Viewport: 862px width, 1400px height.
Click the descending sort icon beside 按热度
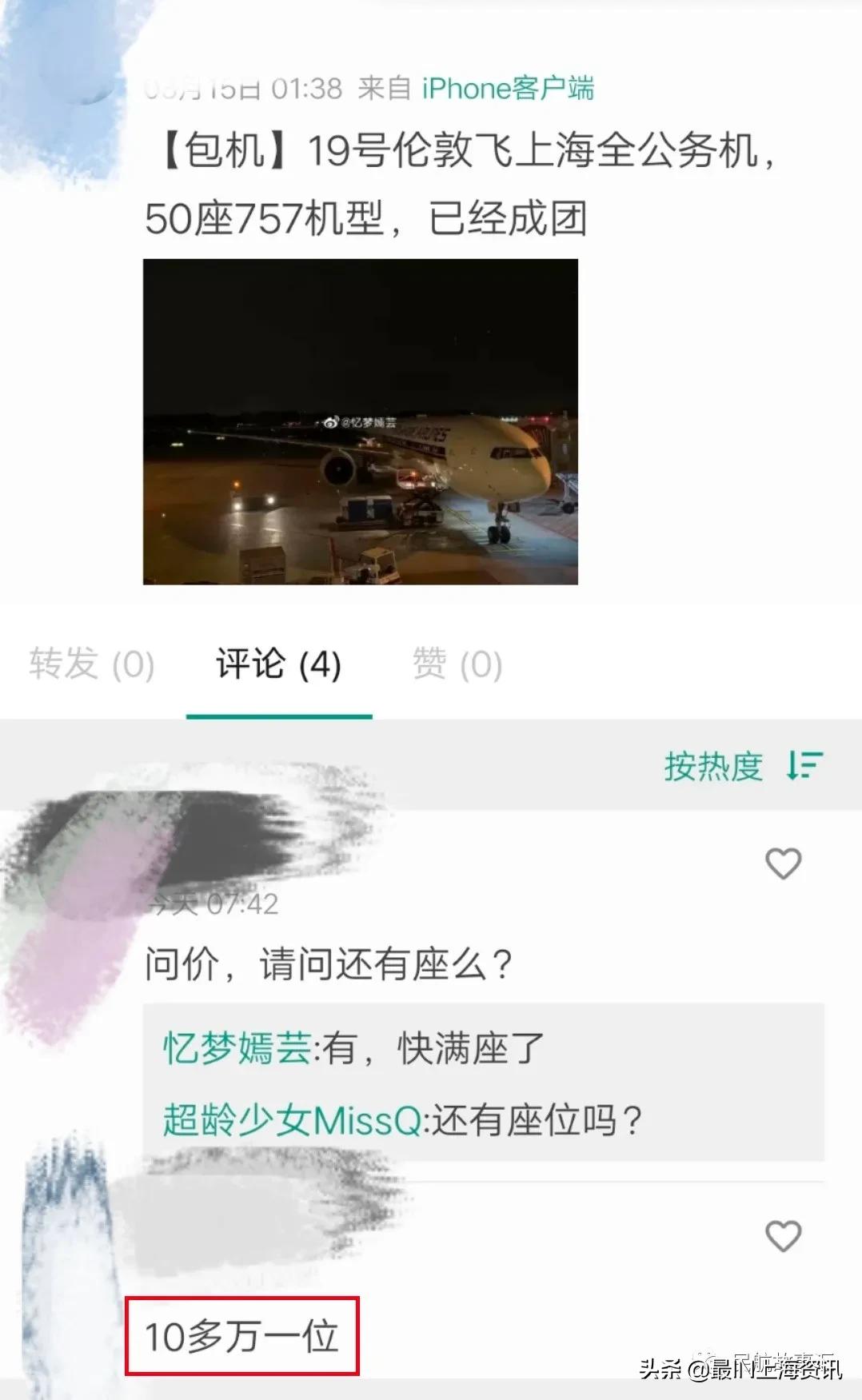[x=802, y=766]
